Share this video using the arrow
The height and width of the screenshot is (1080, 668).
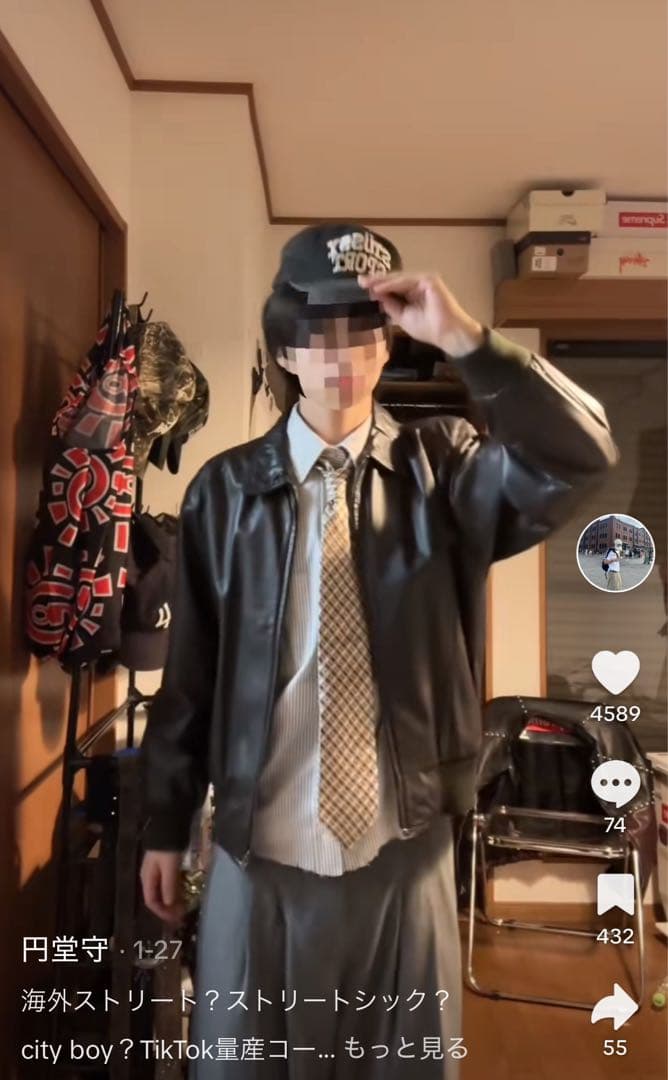click(615, 1006)
